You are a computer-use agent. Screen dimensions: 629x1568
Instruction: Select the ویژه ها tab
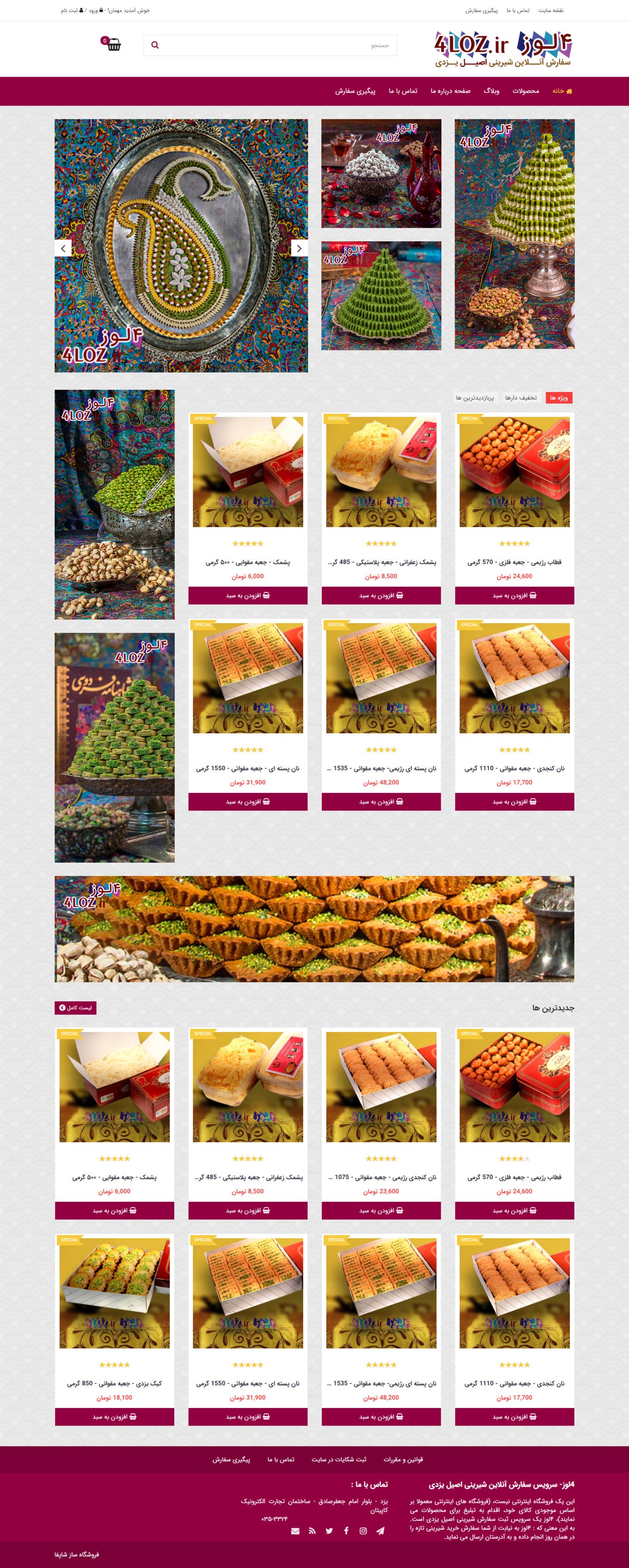(558, 398)
